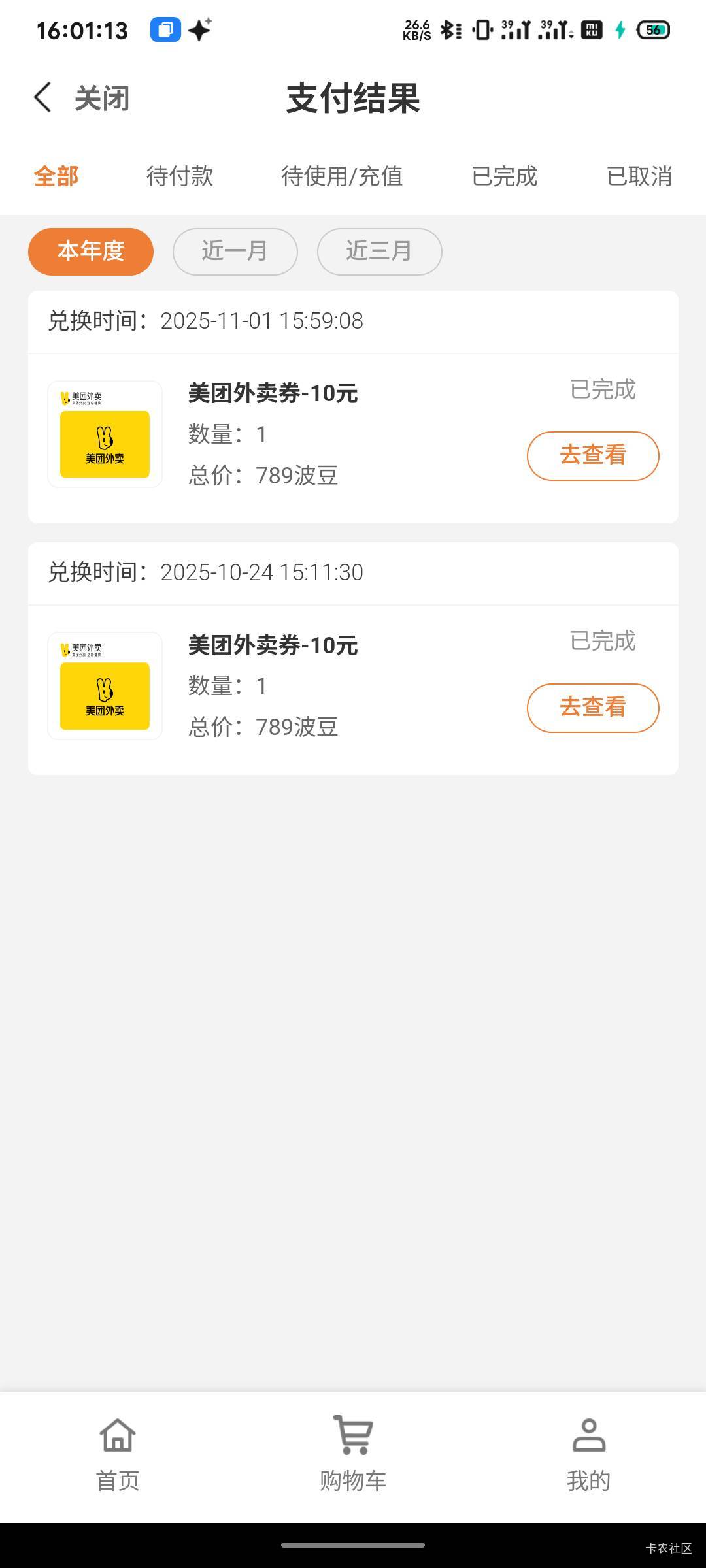Switch to the 待付款 tab
The height and width of the screenshot is (1568, 706).
[x=180, y=176]
